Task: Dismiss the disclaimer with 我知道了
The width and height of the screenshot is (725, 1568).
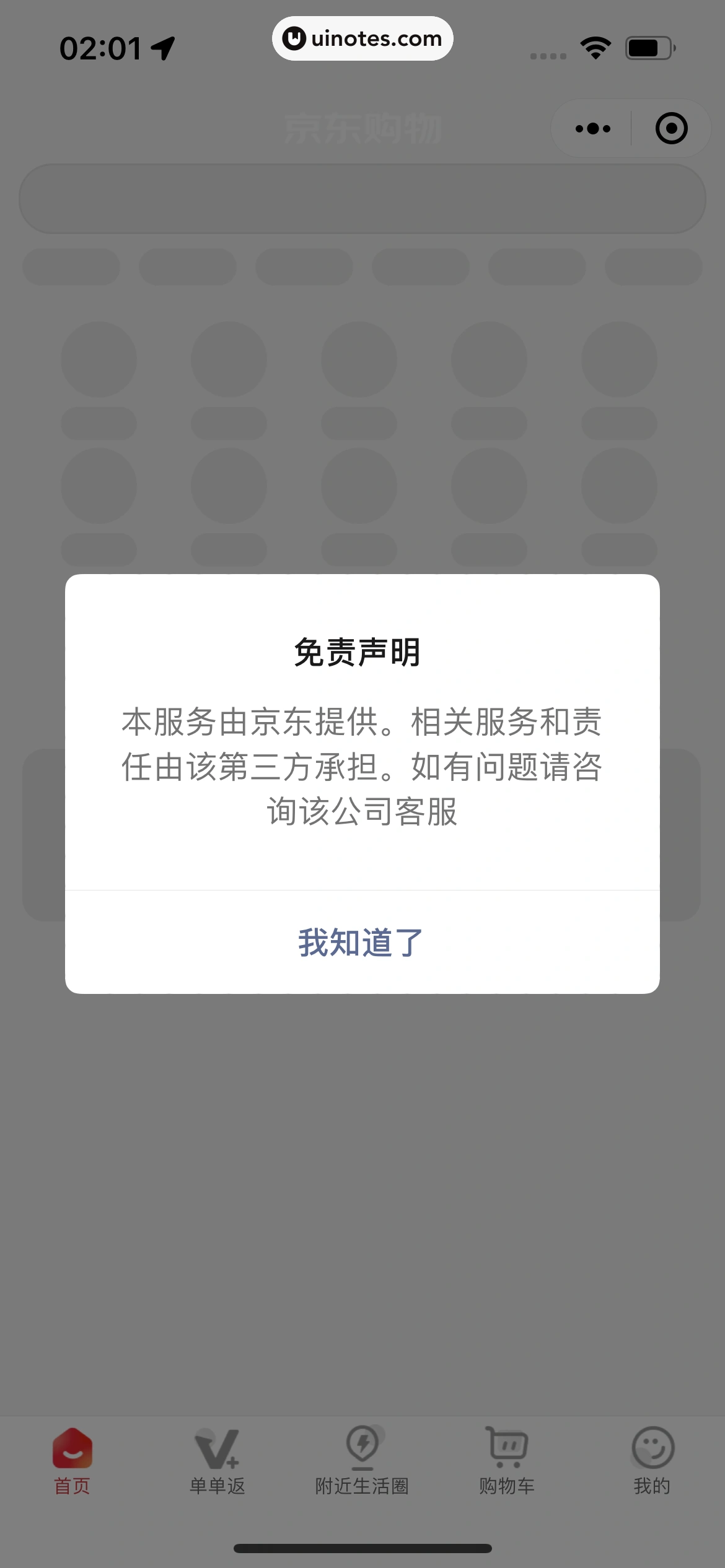Action: (362, 943)
